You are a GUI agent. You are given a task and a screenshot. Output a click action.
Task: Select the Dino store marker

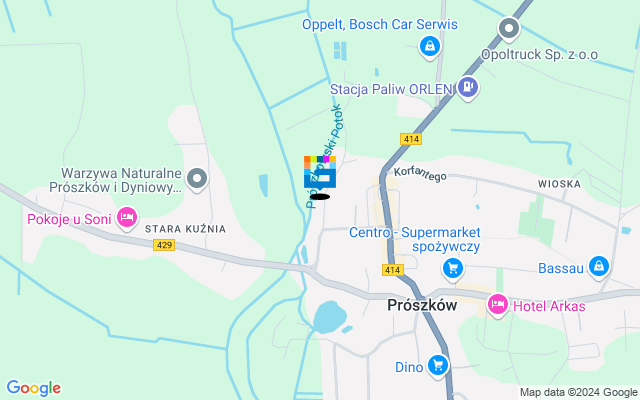click(x=437, y=366)
